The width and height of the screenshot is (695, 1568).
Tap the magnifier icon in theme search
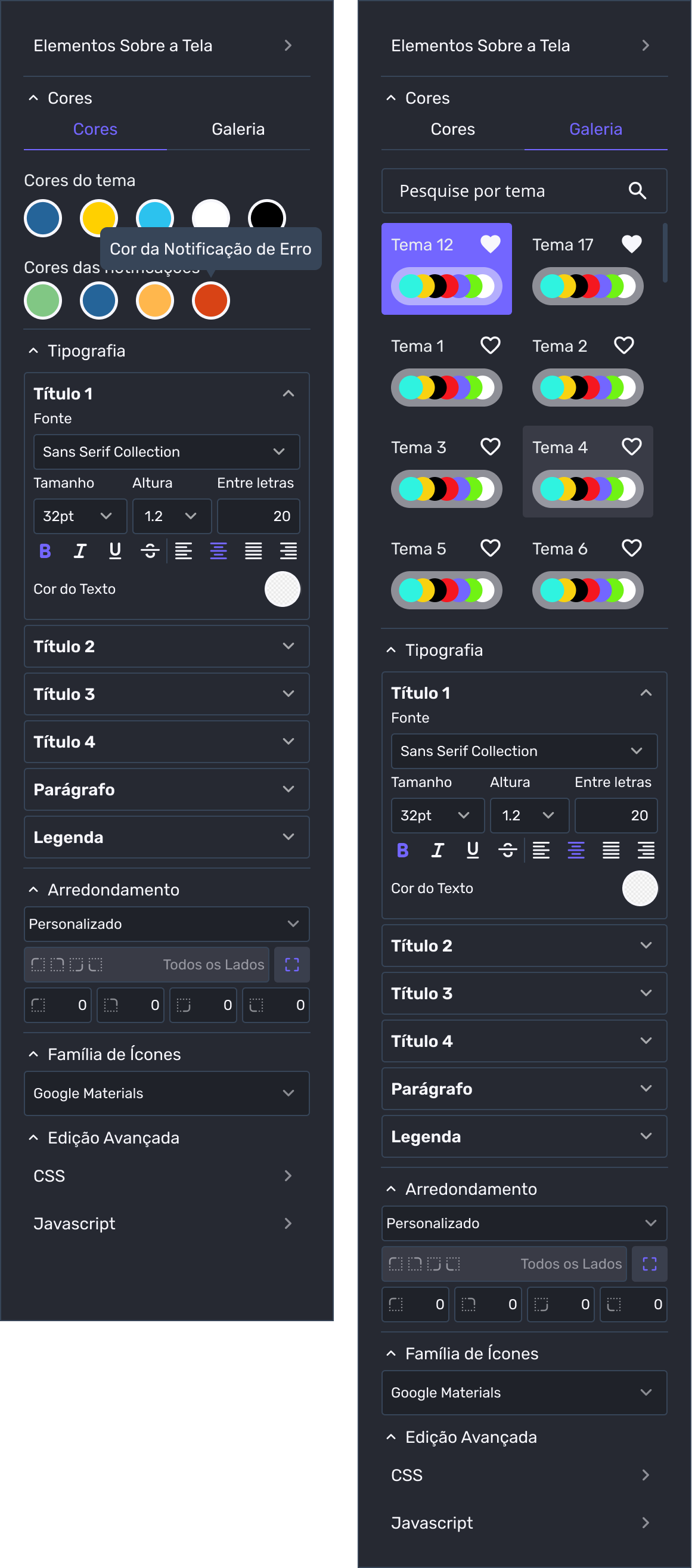click(x=637, y=191)
